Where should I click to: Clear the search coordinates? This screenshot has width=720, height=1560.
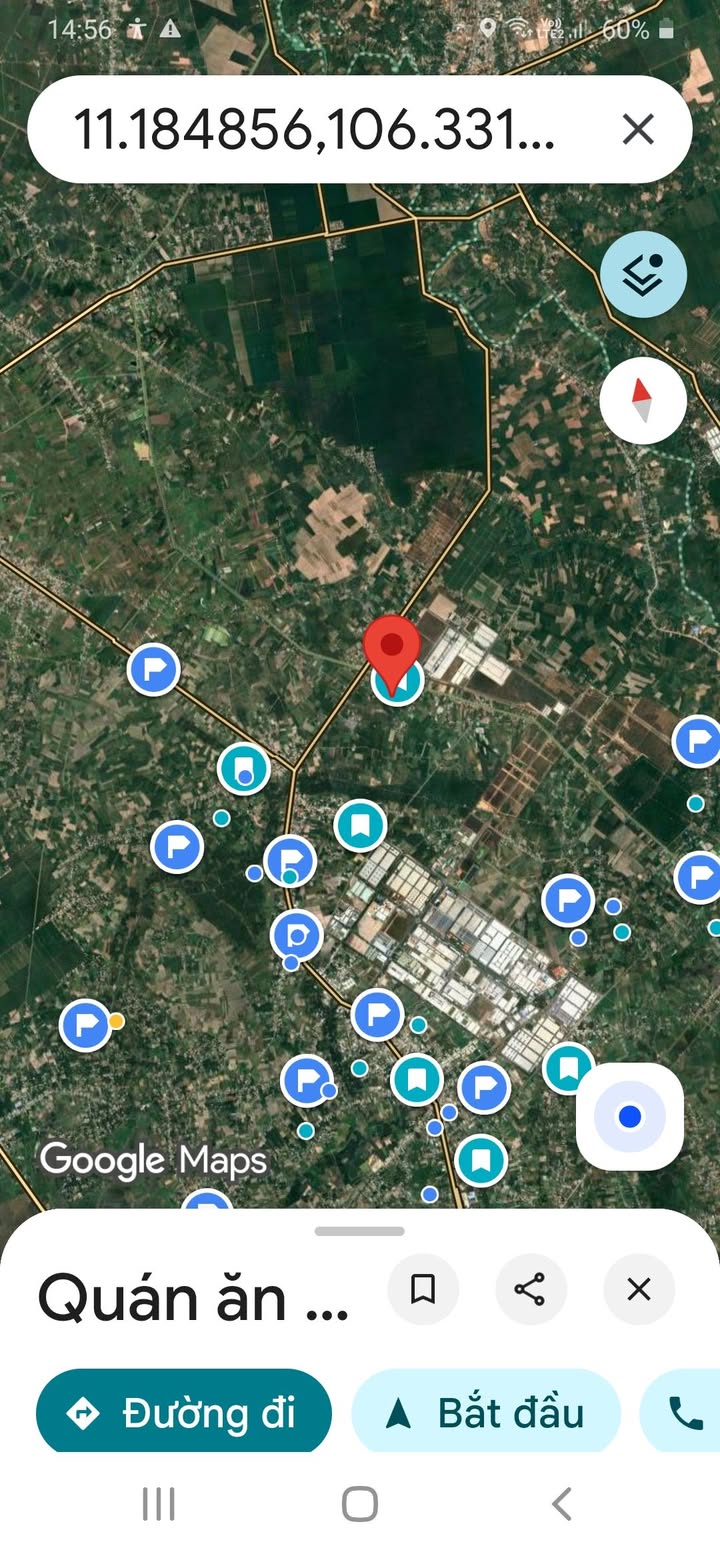click(x=638, y=130)
